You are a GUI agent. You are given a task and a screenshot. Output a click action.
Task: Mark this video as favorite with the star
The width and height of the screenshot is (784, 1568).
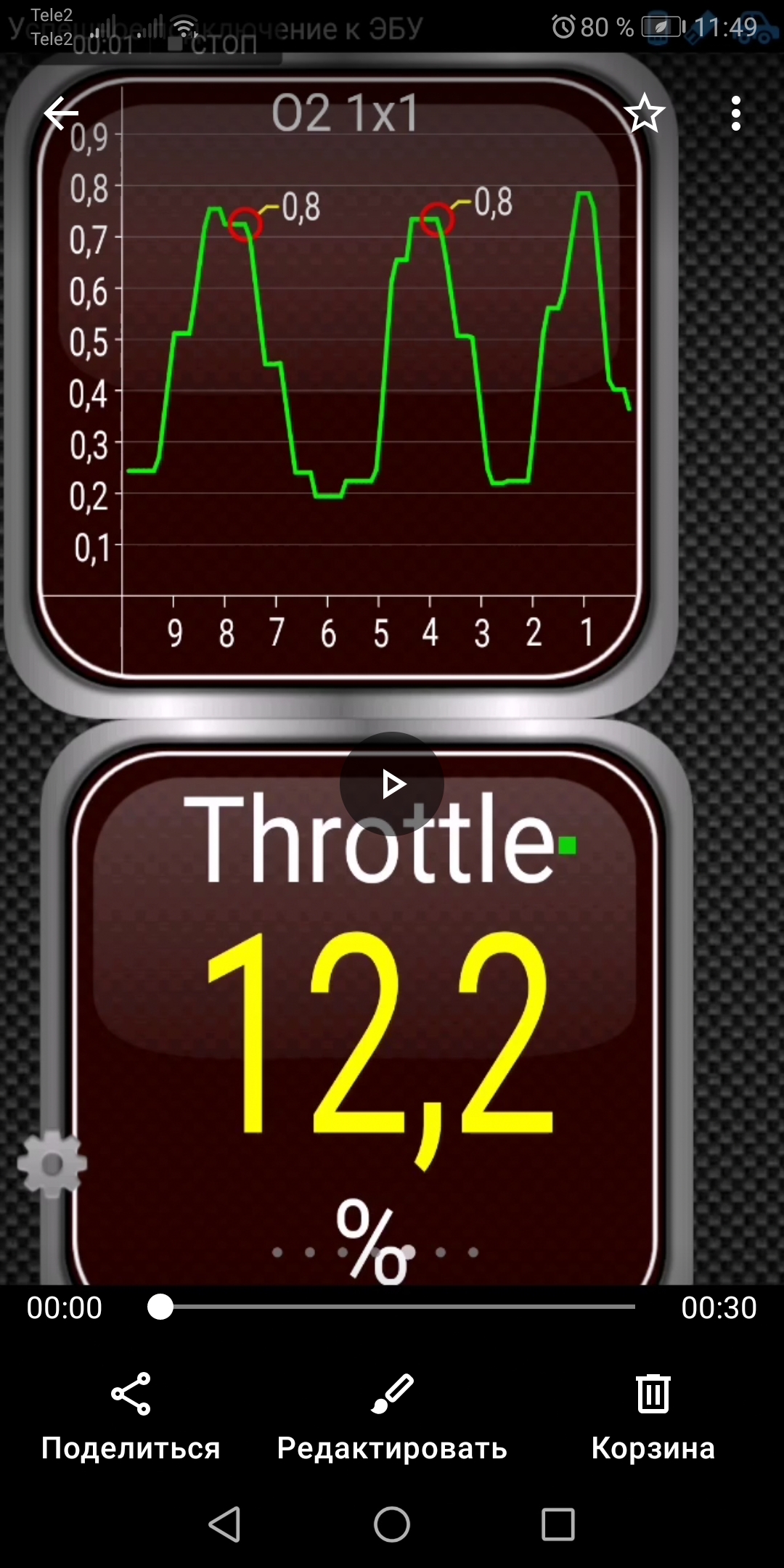644,113
